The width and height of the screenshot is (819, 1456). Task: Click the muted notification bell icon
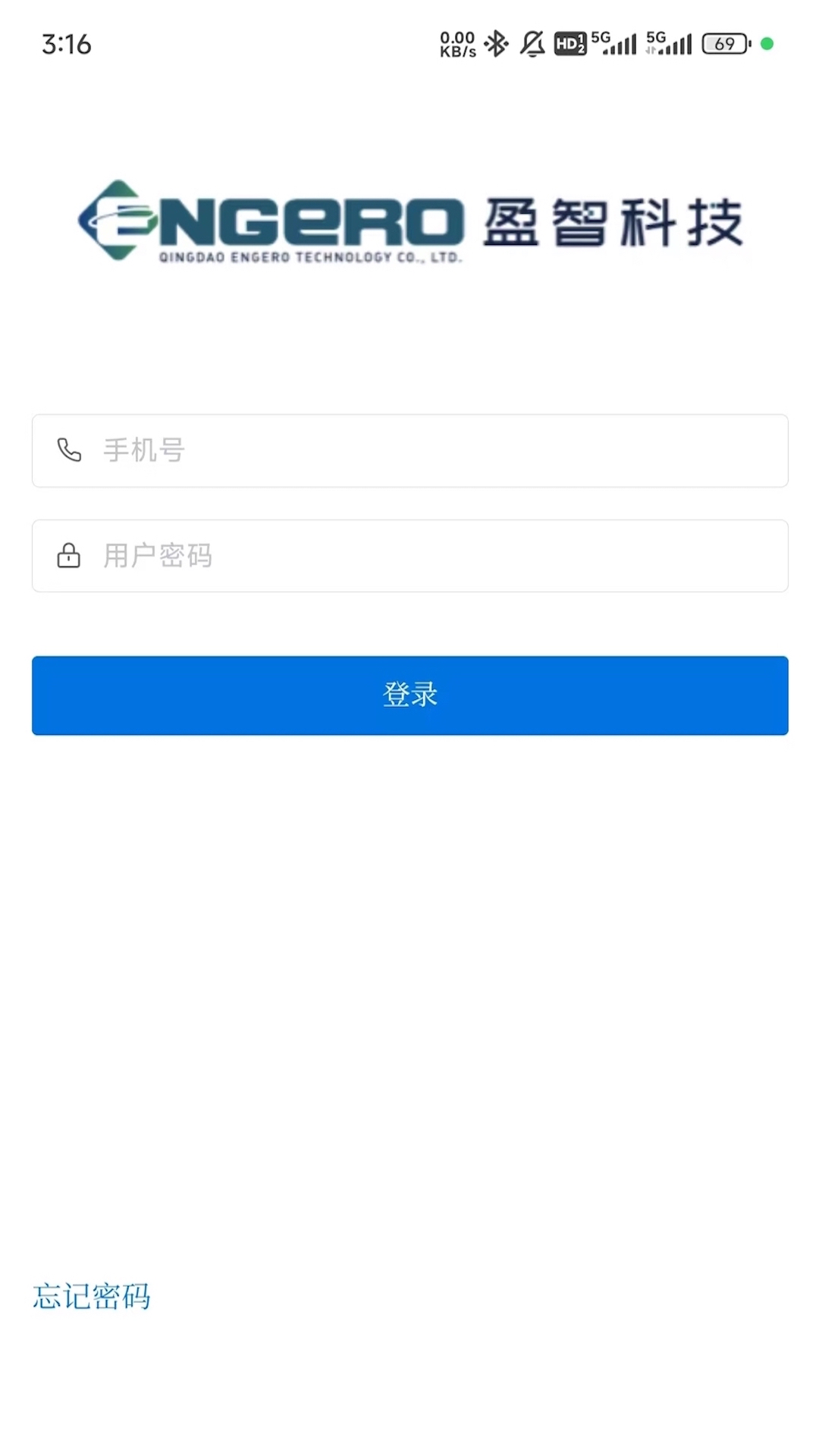(533, 43)
